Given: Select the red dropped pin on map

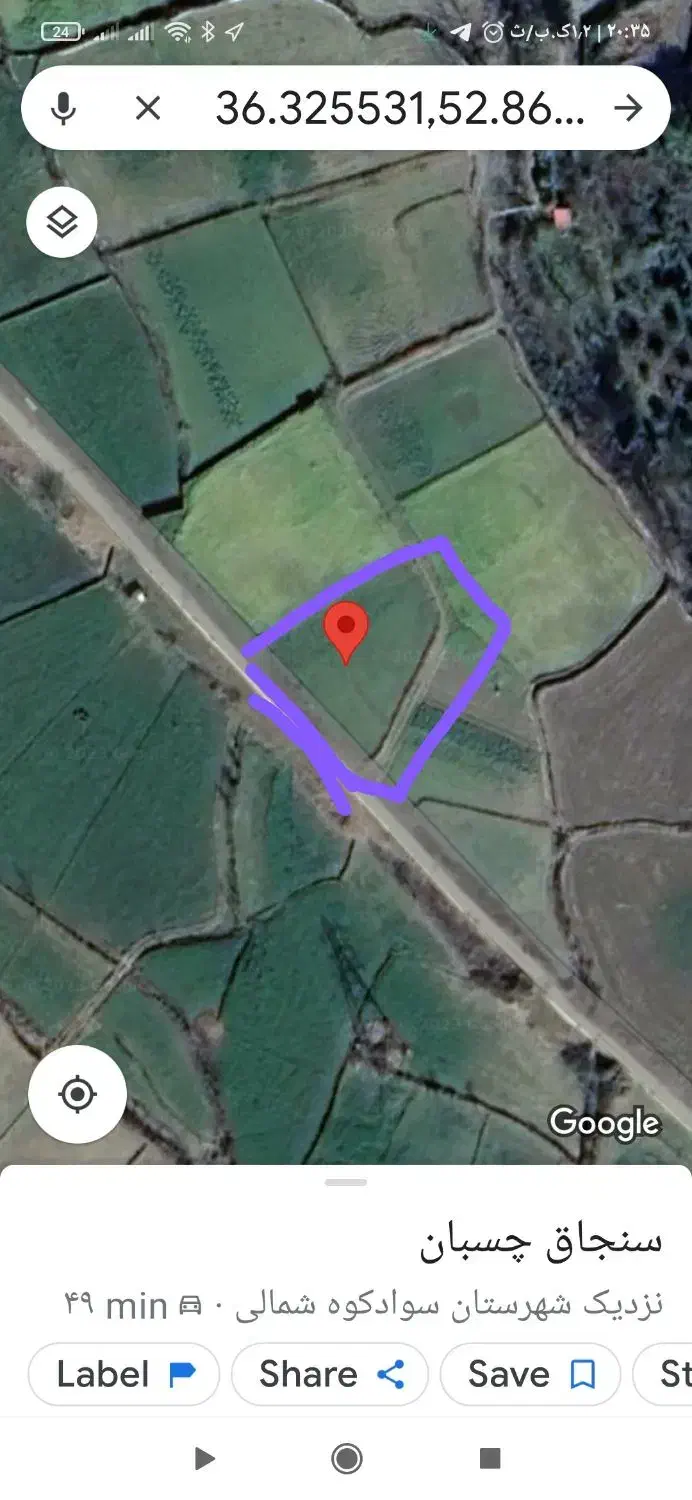Looking at the screenshot, I should coord(346,630).
